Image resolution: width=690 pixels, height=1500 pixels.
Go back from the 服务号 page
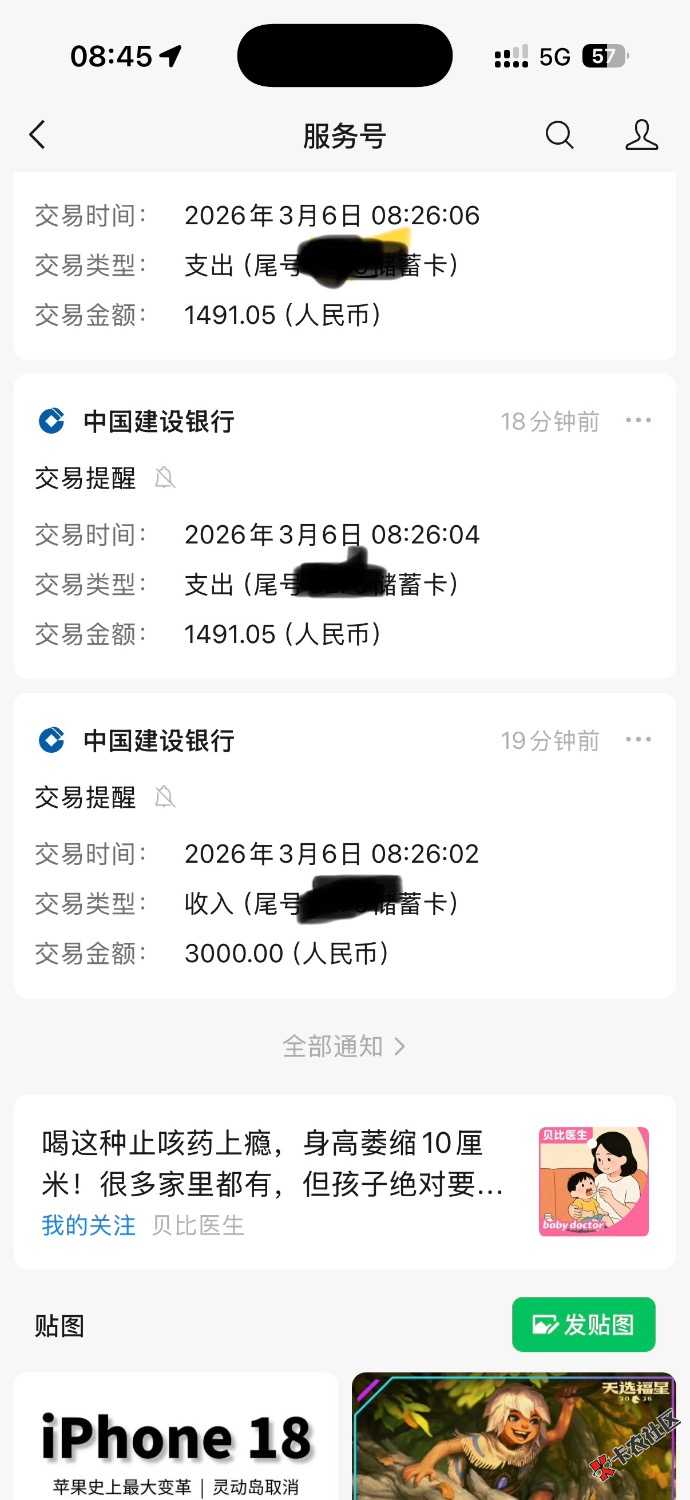click(38, 135)
